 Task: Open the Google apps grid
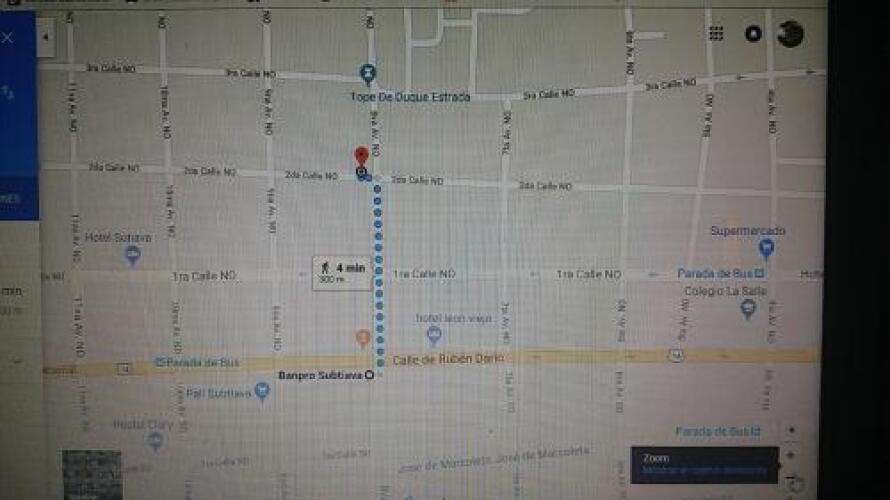tap(716, 33)
